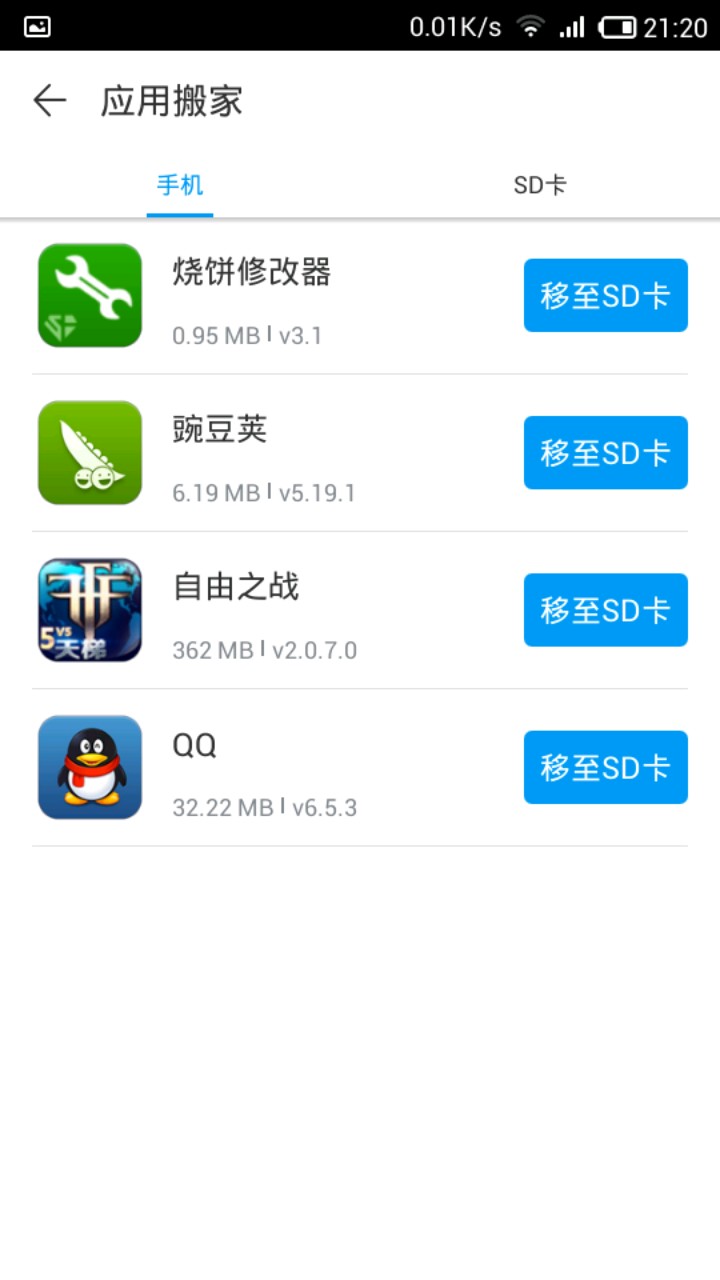Move 烧饼修改器 to the SD card
This screenshot has height=1280, width=720.
point(606,295)
